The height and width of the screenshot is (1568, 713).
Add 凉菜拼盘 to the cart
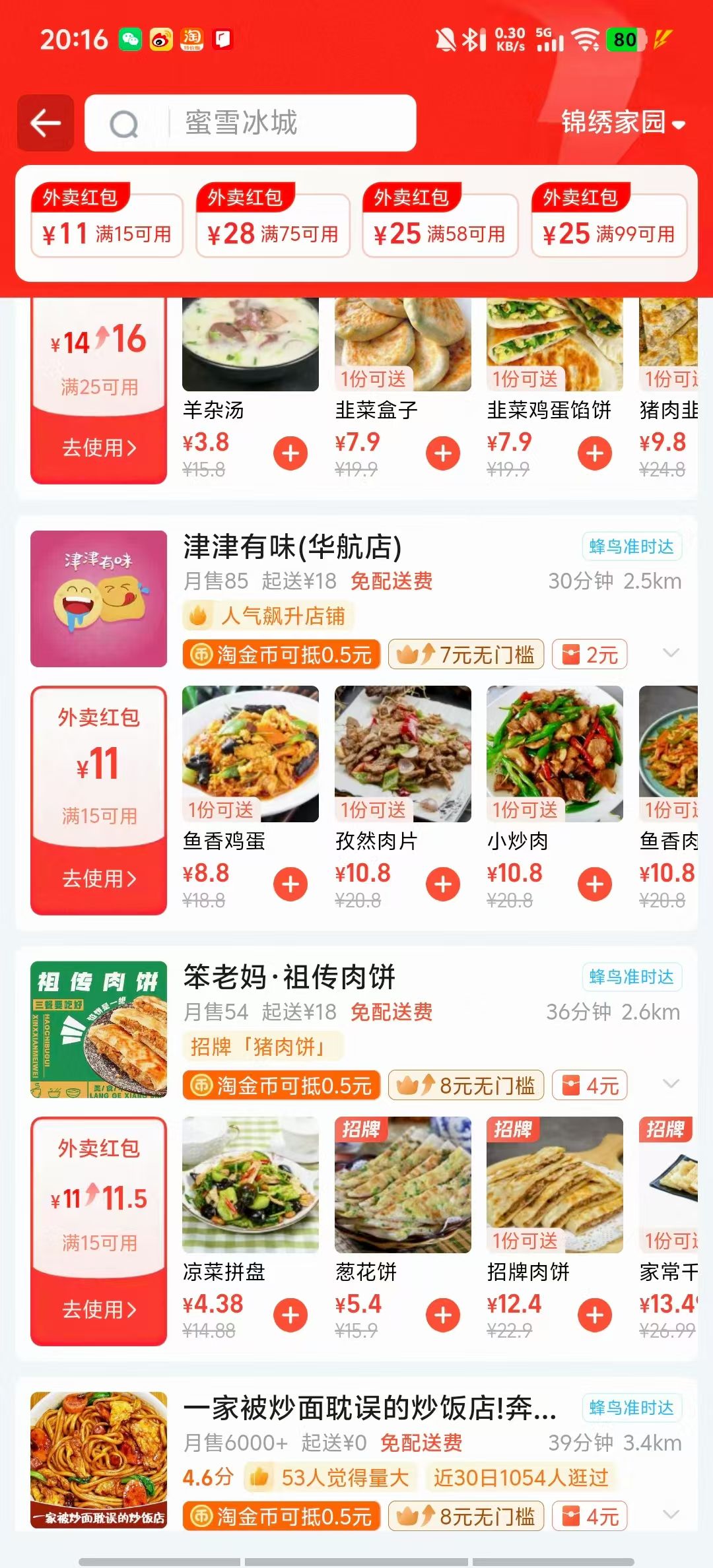[x=290, y=1315]
